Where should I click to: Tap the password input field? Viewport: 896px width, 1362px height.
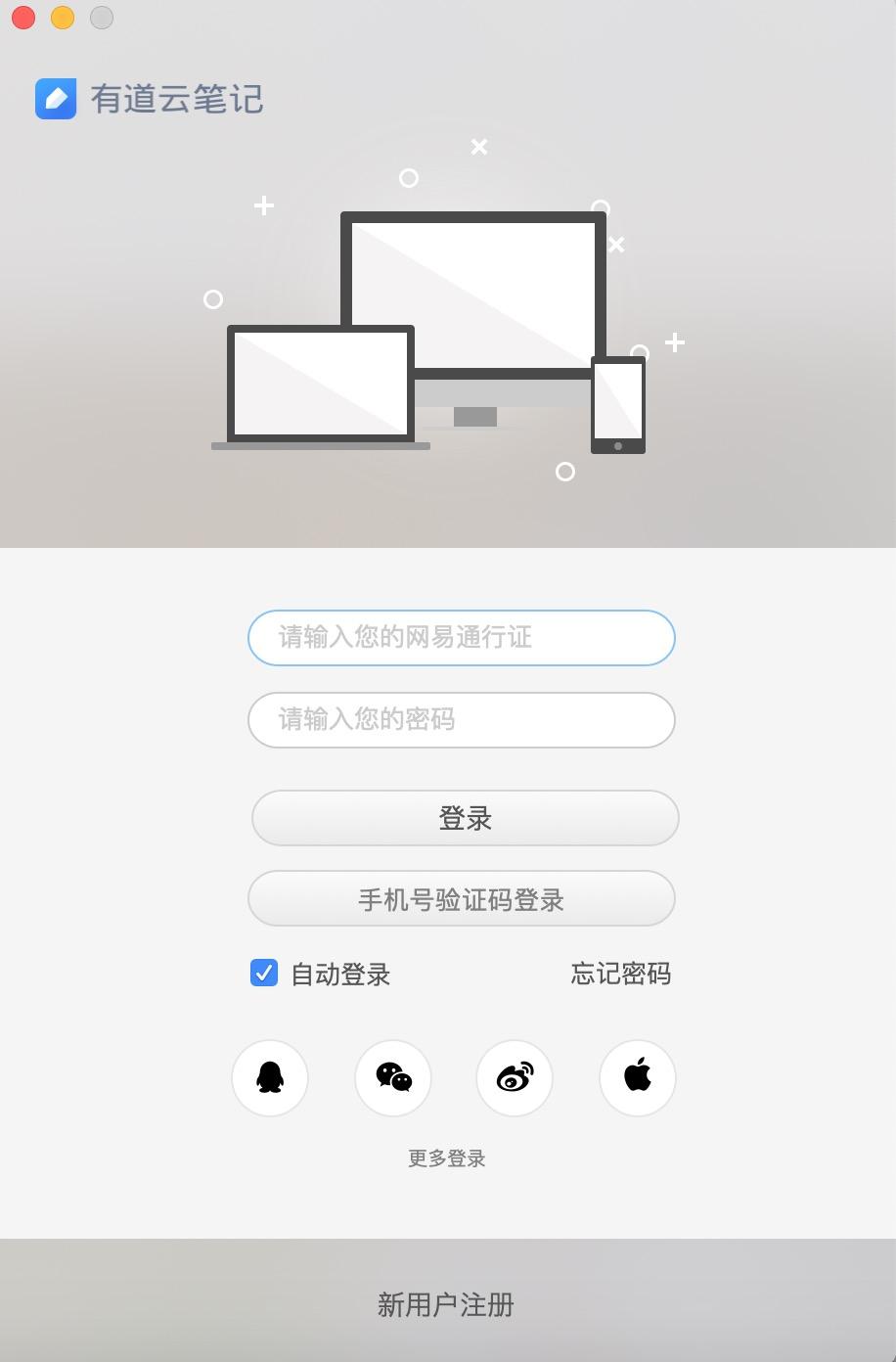coord(461,720)
